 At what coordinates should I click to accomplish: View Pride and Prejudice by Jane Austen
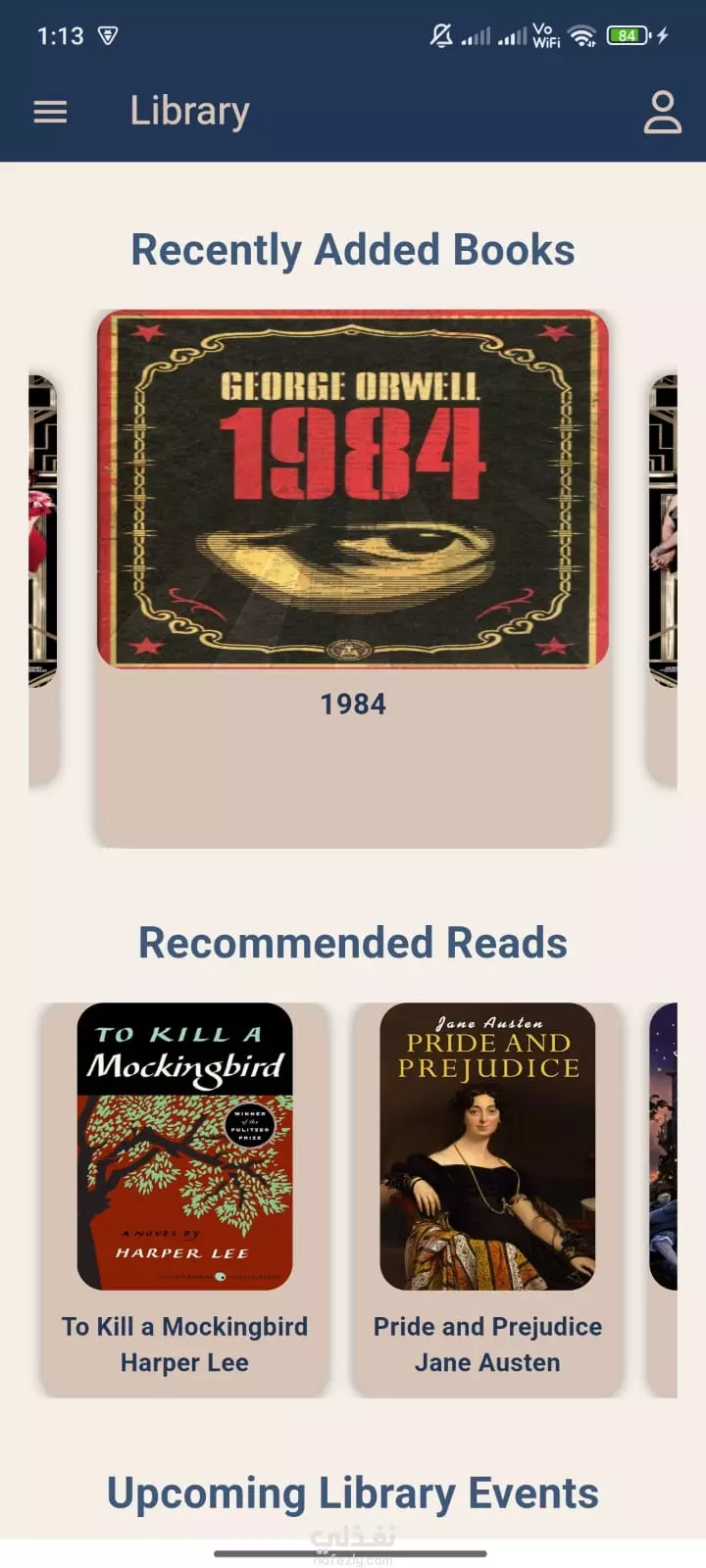pyautogui.click(x=487, y=1199)
